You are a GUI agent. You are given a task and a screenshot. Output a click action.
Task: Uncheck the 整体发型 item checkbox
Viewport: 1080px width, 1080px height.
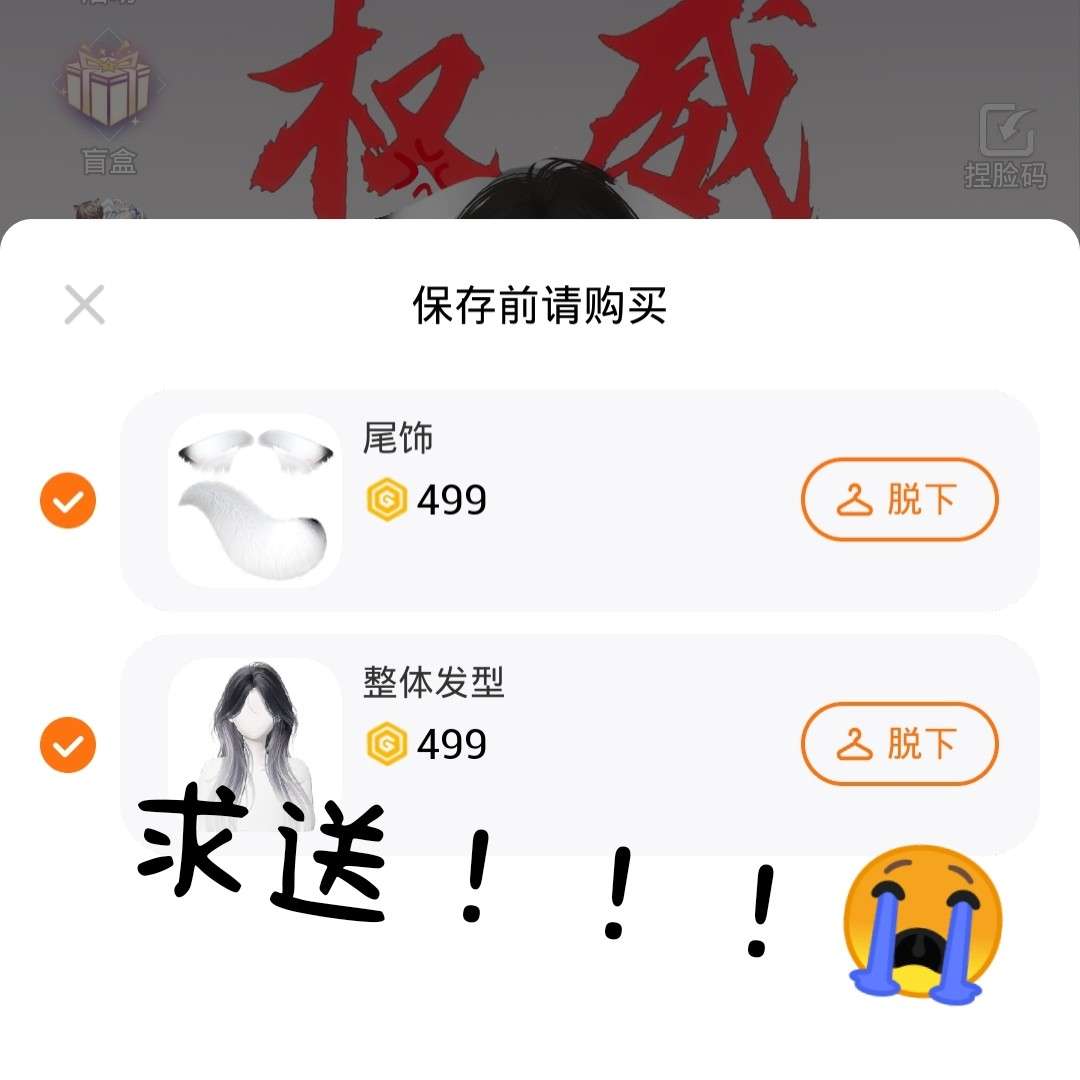[68, 745]
